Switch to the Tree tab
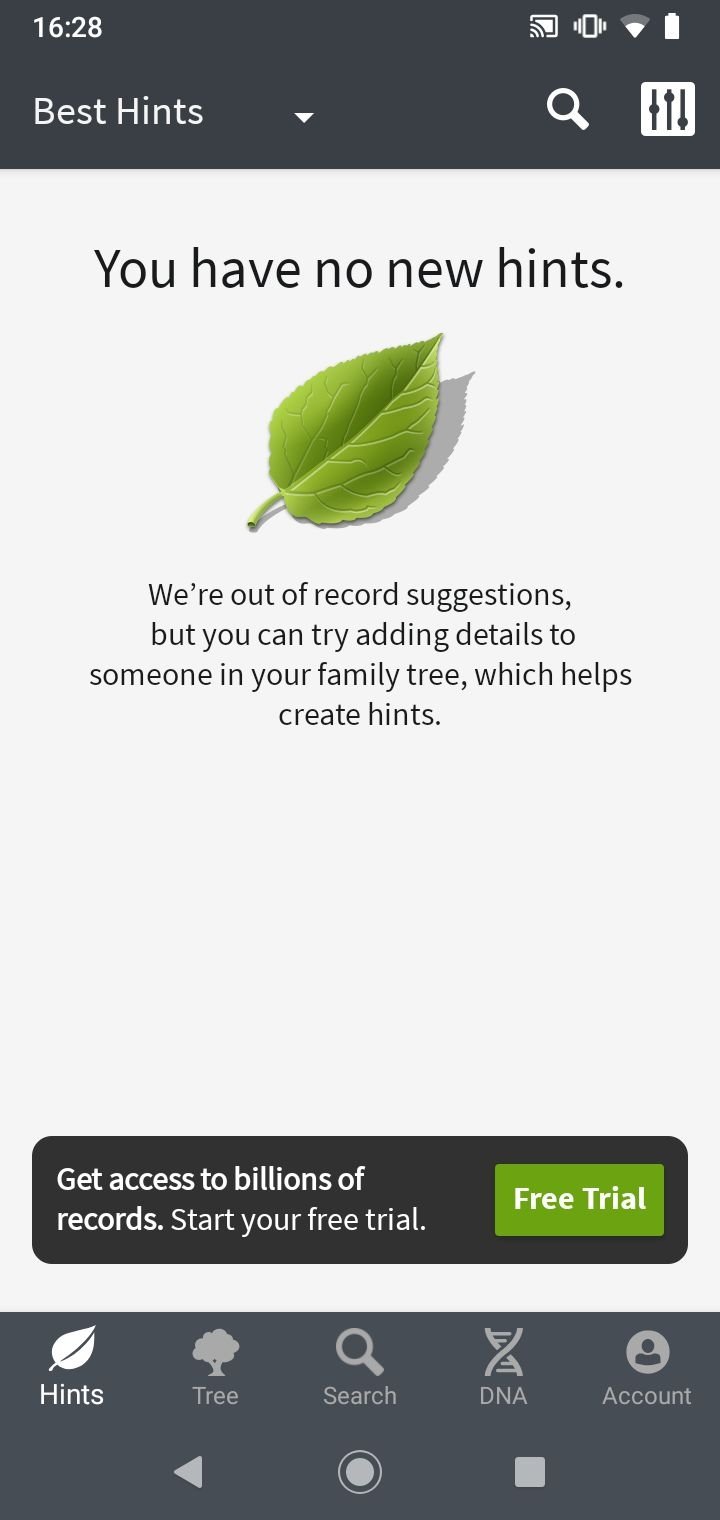This screenshot has height=1520, width=720. 215,1367
